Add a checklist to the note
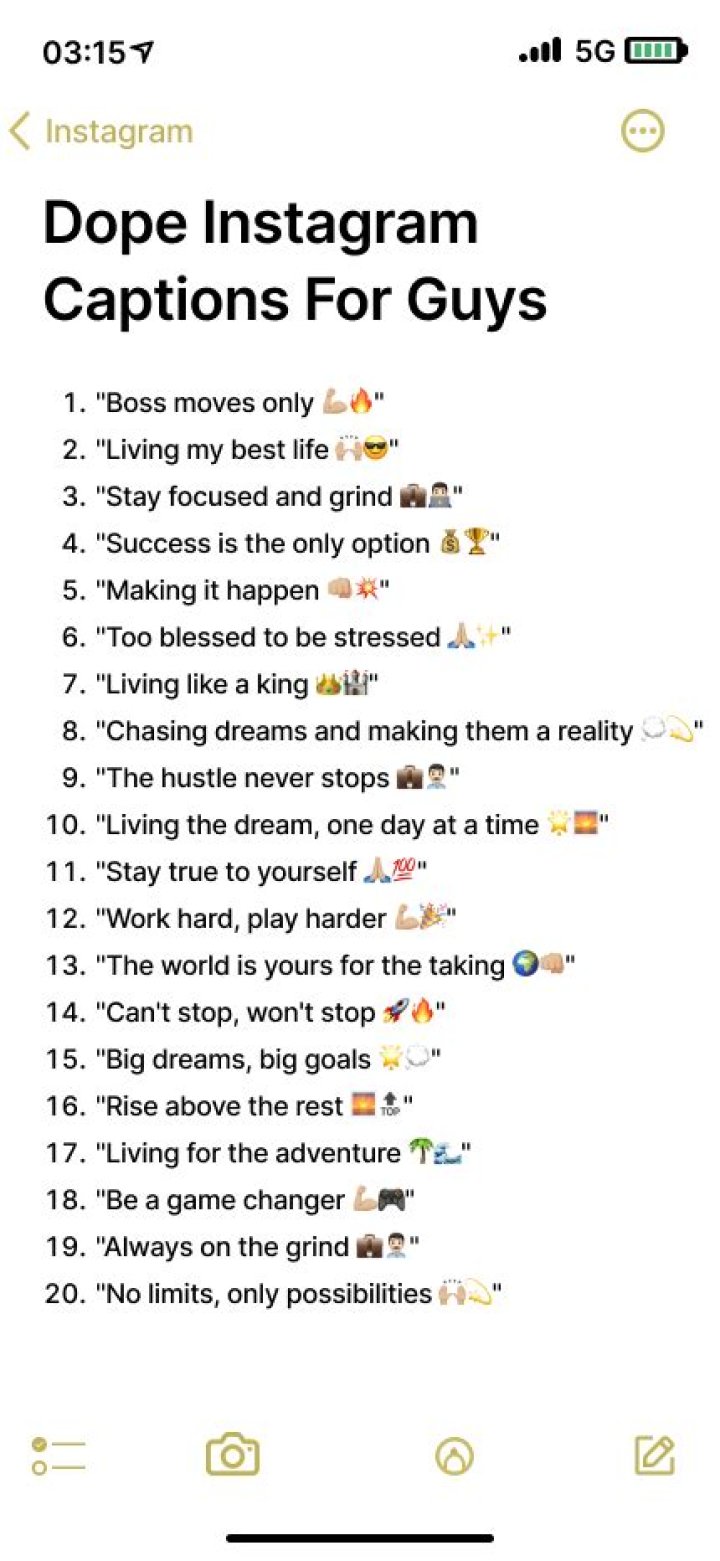The width and height of the screenshot is (720, 1561). tap(58, 1455)
